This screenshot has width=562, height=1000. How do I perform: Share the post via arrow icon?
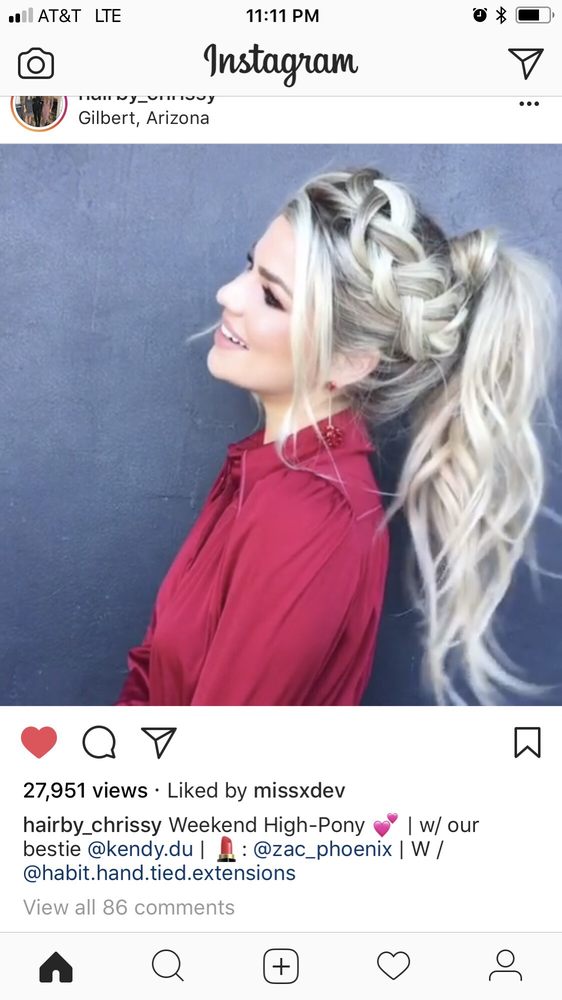coord(159,742)
